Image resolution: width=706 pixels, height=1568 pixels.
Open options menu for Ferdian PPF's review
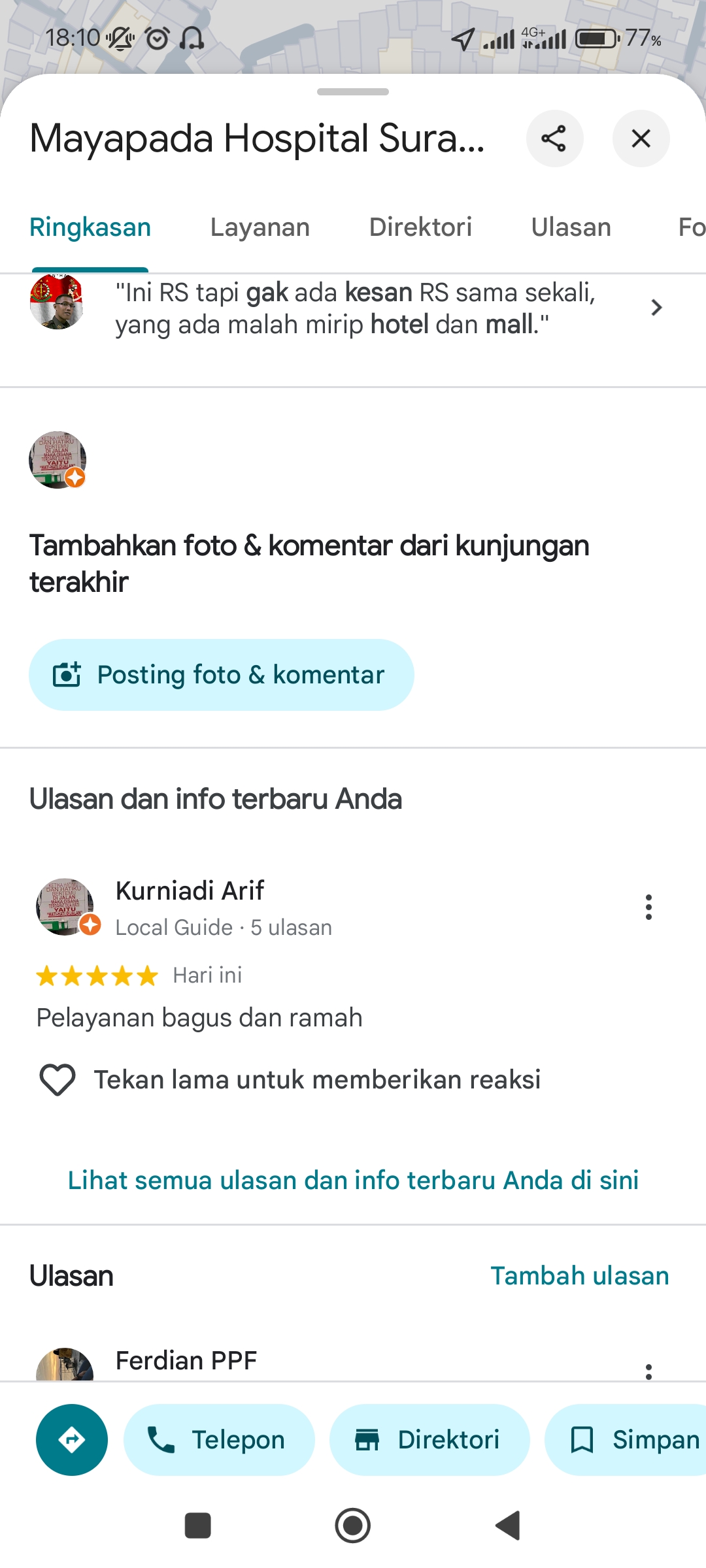[x=648, y=1371]
